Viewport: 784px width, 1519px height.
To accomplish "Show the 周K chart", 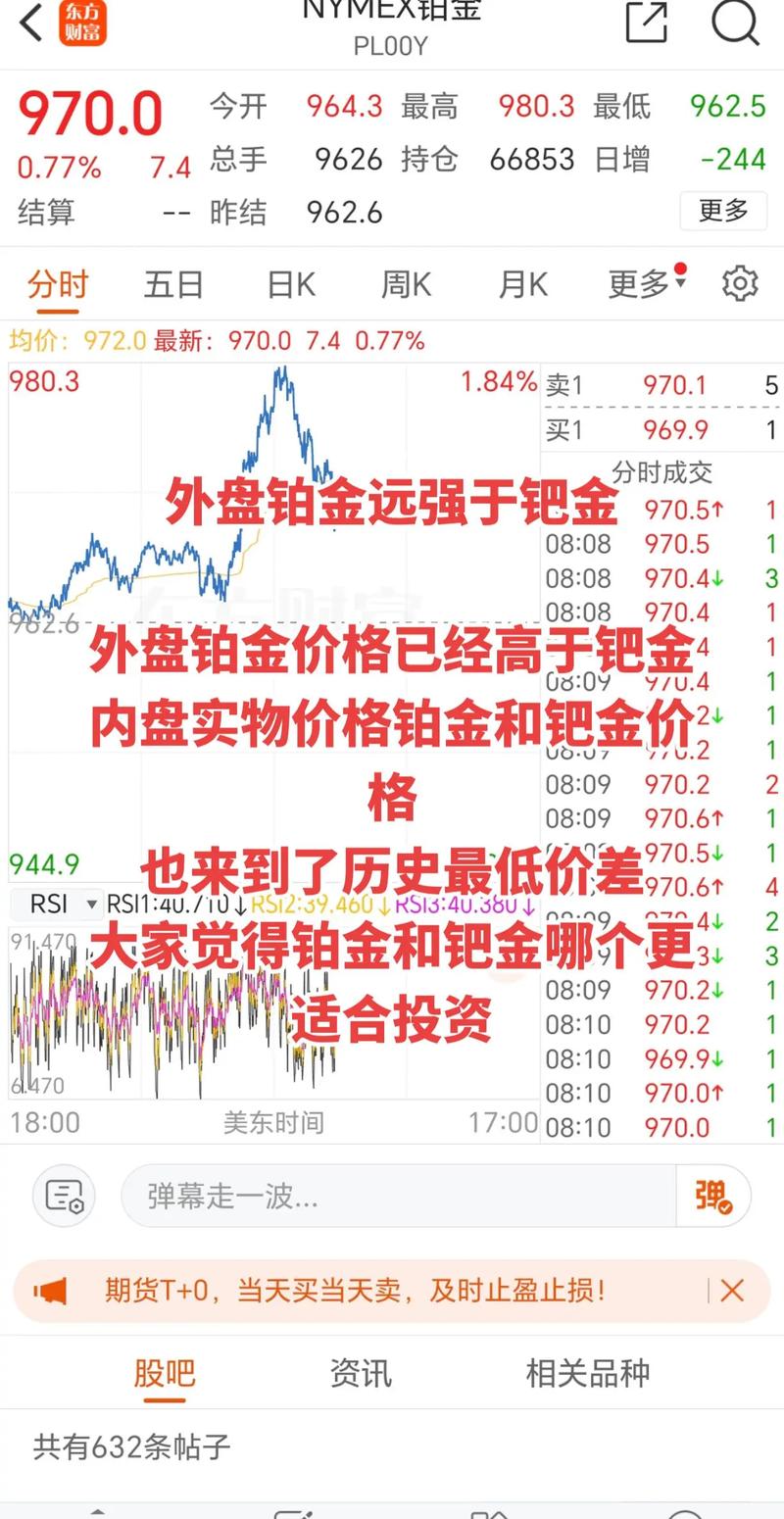I will 406,284.
